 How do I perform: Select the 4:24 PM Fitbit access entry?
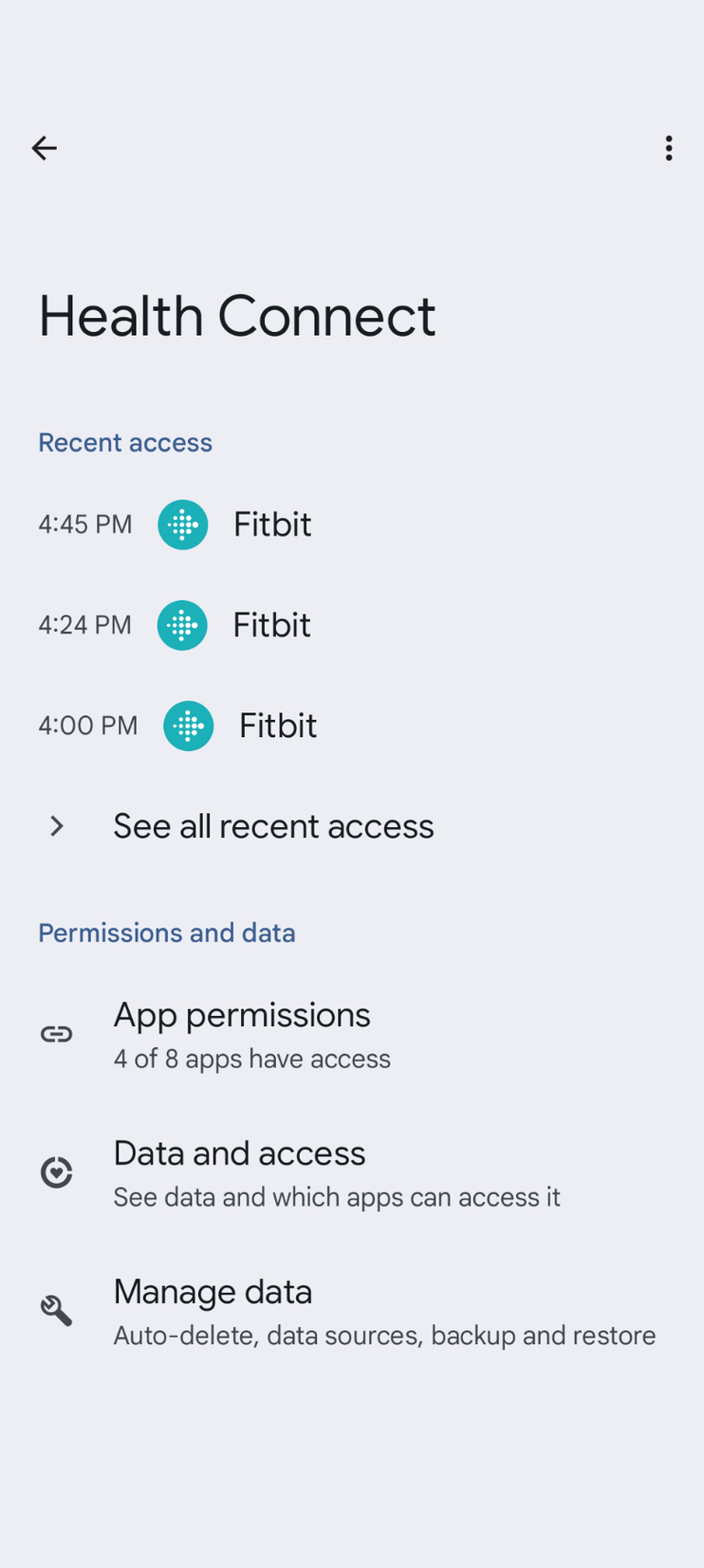[271, 624]
